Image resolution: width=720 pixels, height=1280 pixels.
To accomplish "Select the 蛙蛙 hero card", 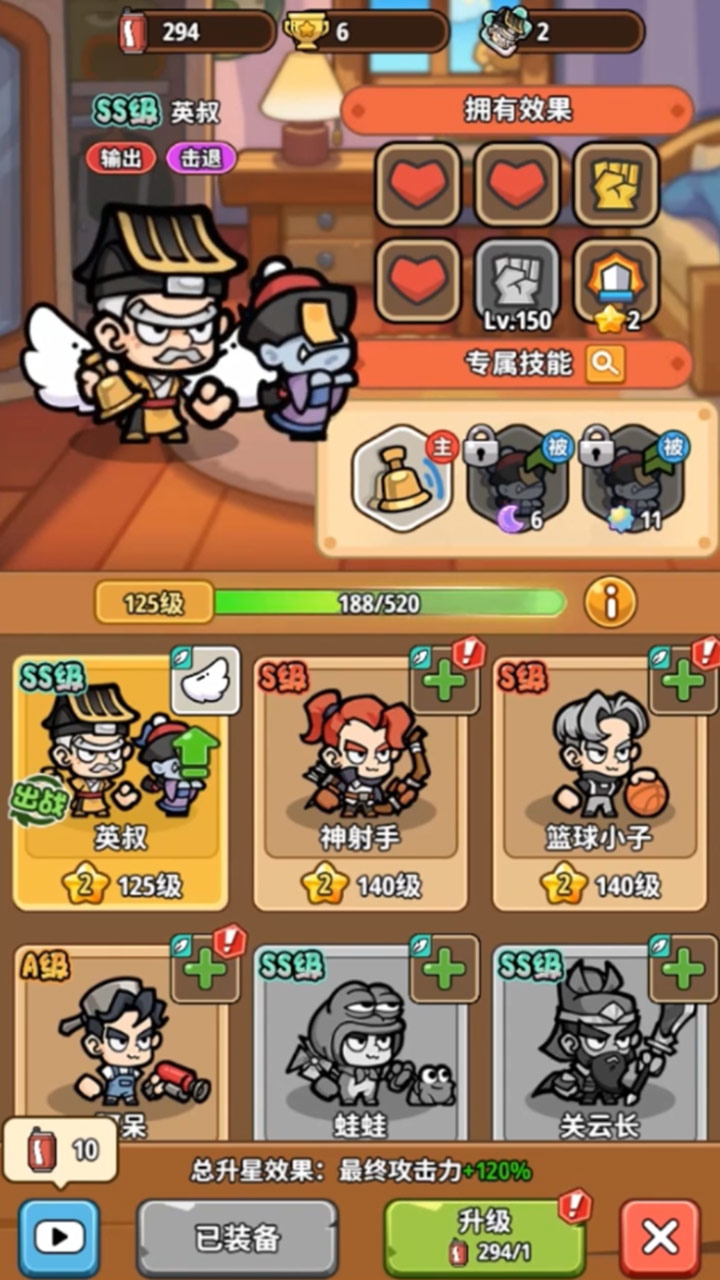I will point(360,1050).
